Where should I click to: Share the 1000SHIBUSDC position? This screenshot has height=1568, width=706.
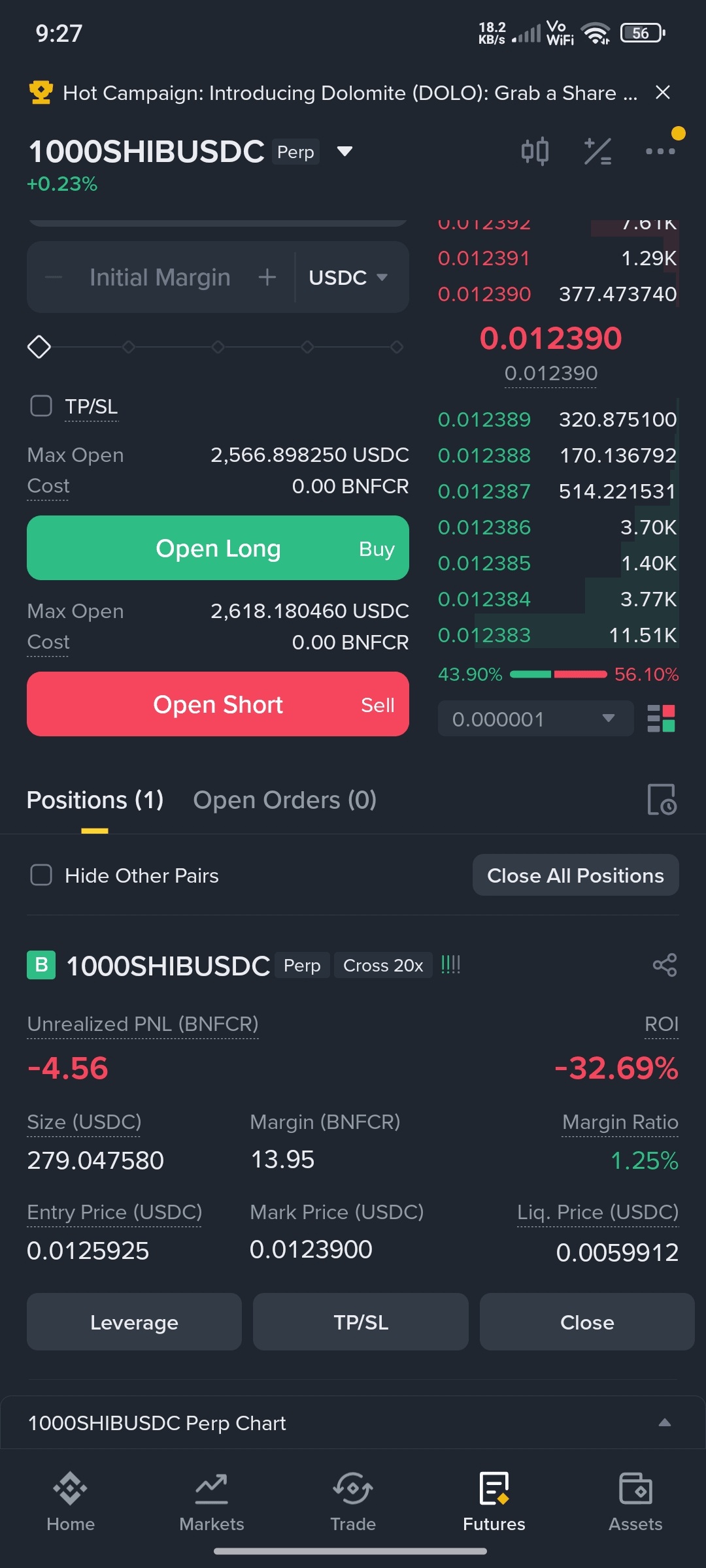pos(664,965)
